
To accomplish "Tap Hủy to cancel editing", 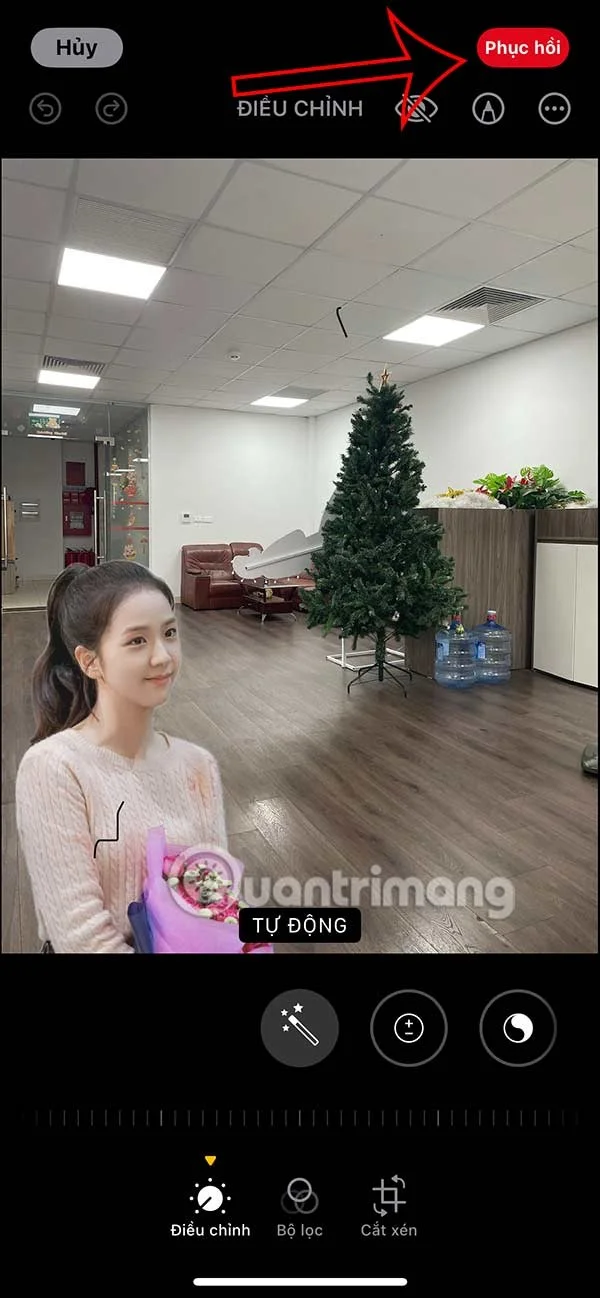I will [x=76, y=47].
